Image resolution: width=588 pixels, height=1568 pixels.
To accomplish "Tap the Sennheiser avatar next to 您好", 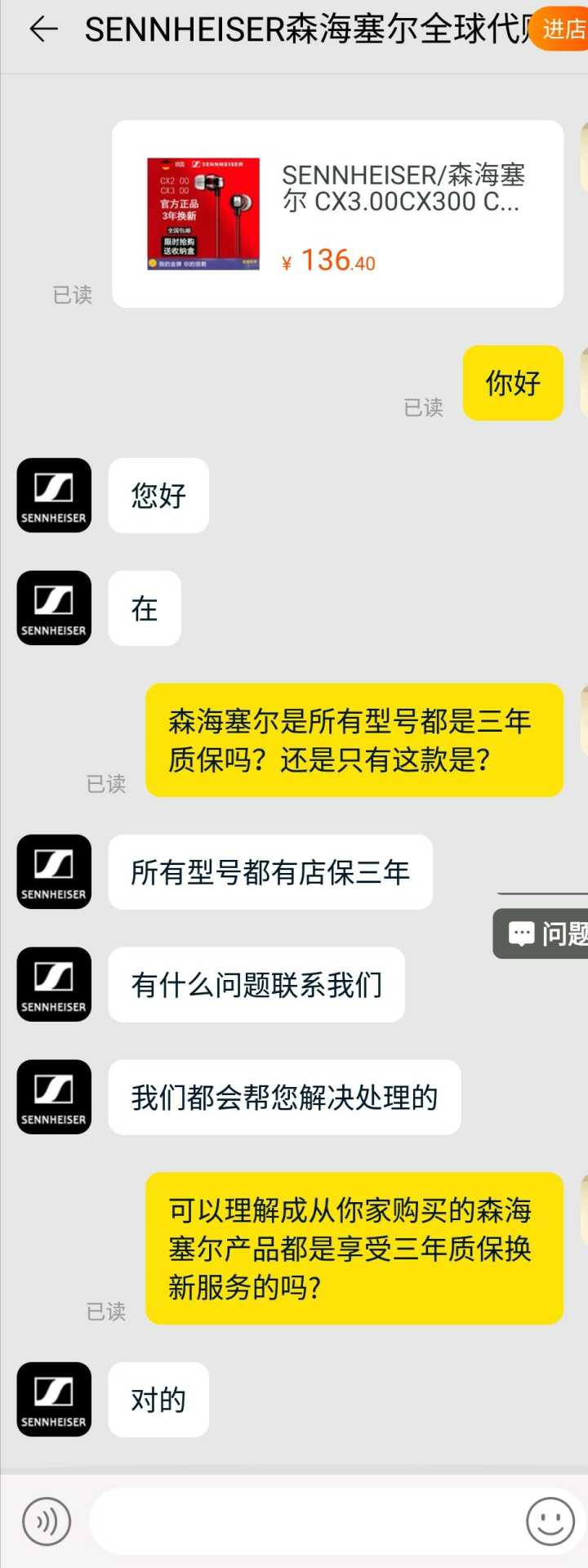I will (54, 495).
